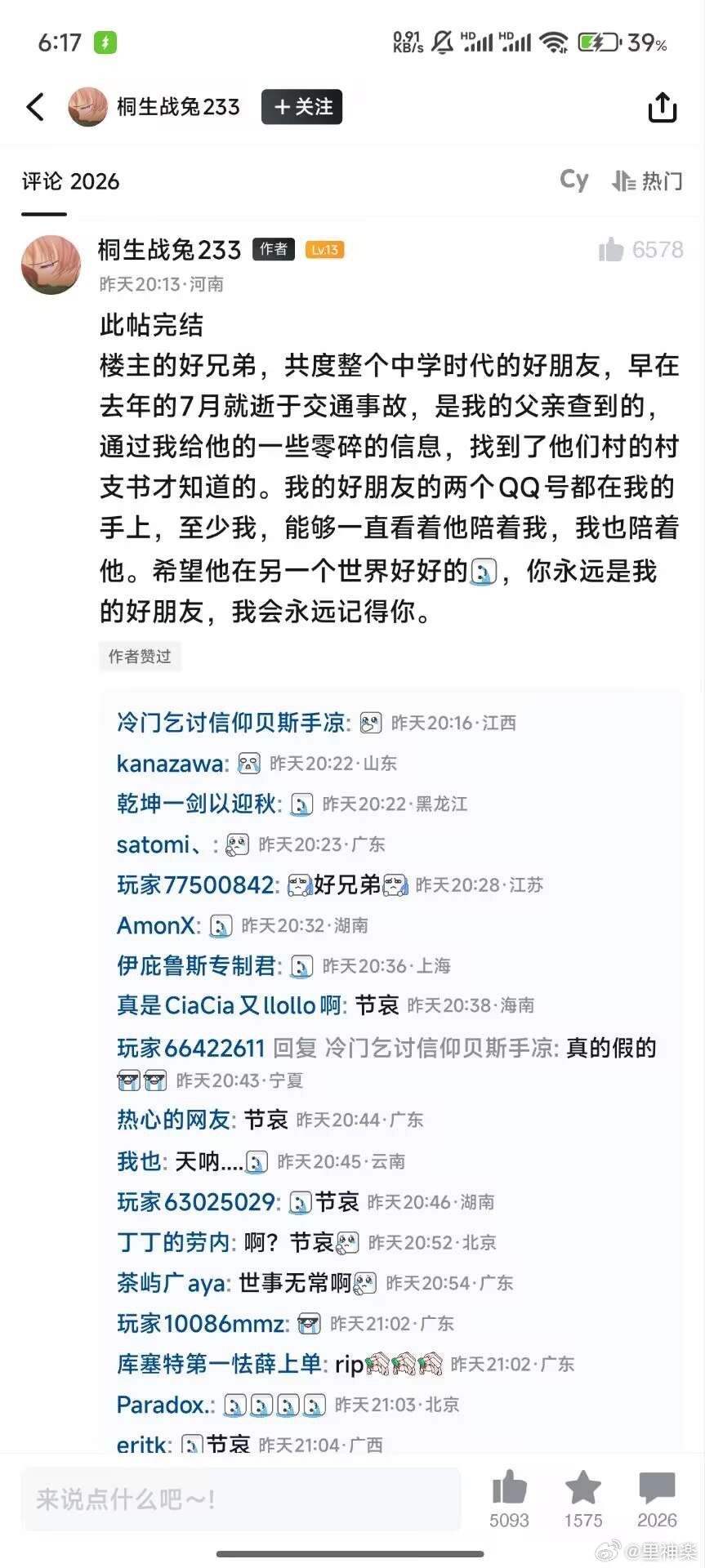Open Paradox.'s profile from replies
This screenshot has height=1568, width=705.
pyautogui.click(x=166, y=1405)
